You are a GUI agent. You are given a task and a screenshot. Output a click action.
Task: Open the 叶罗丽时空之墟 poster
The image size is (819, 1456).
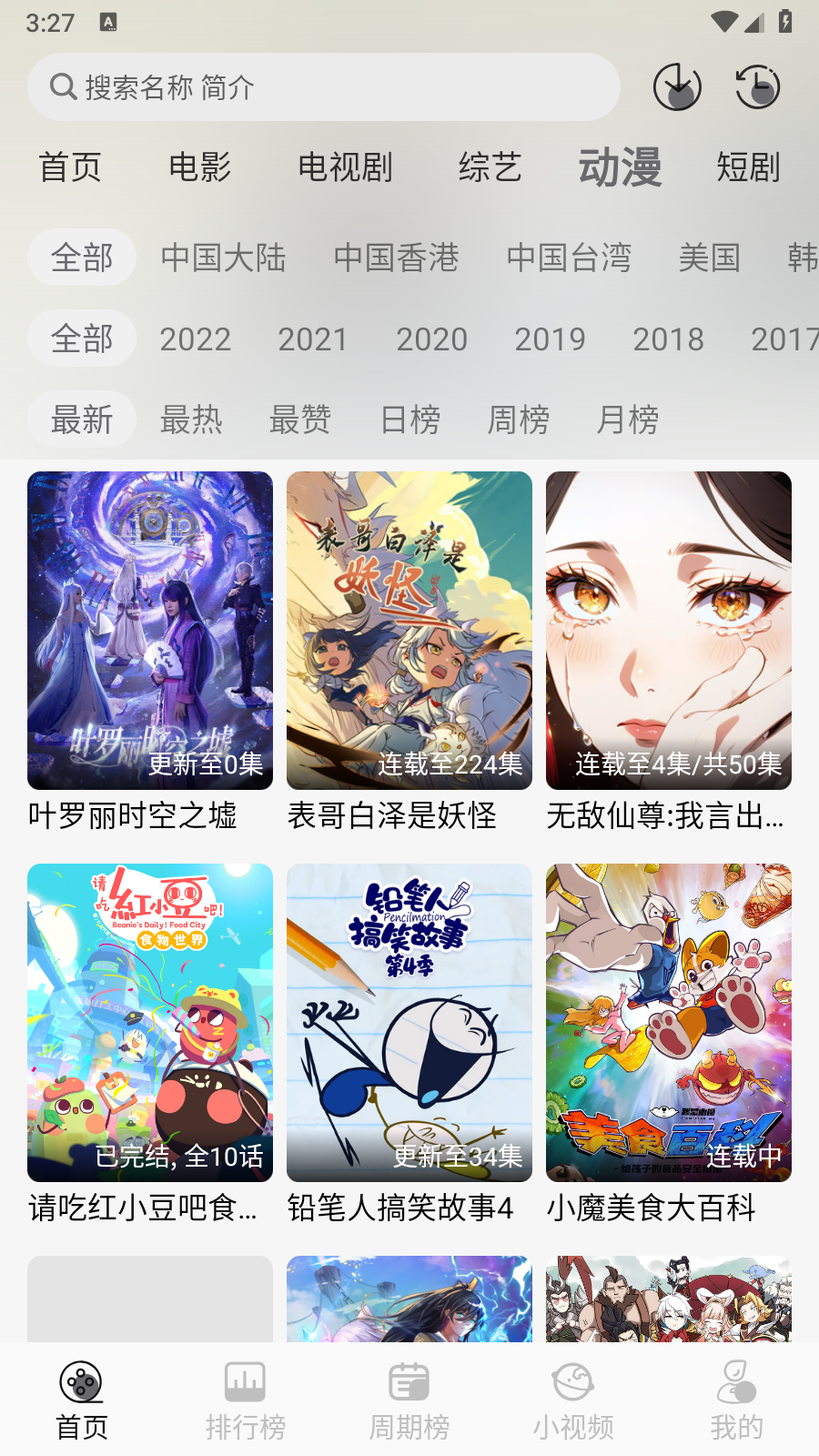[149, 629]
